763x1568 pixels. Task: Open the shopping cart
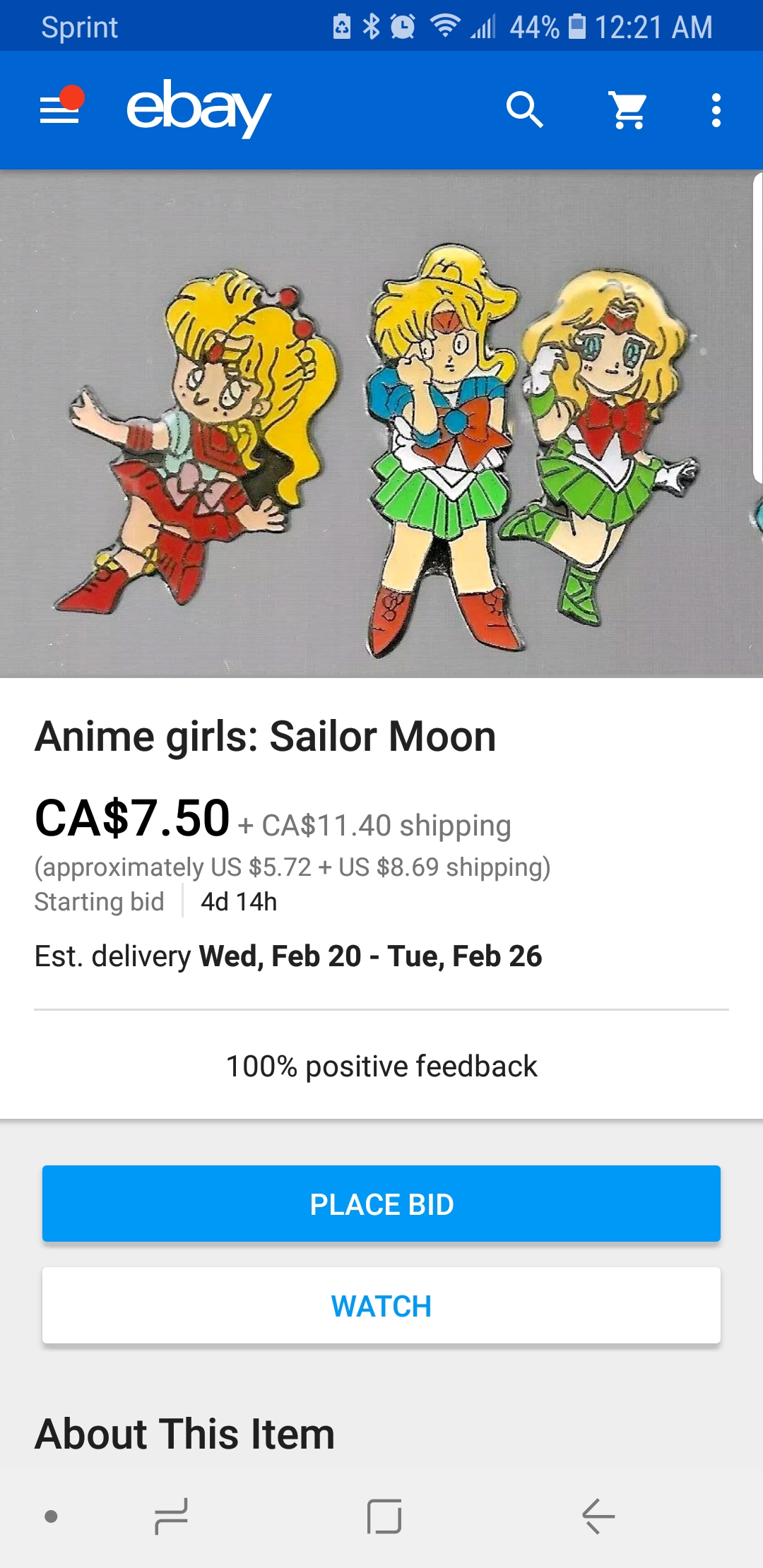pyautogui.click(x=628, y=110)
